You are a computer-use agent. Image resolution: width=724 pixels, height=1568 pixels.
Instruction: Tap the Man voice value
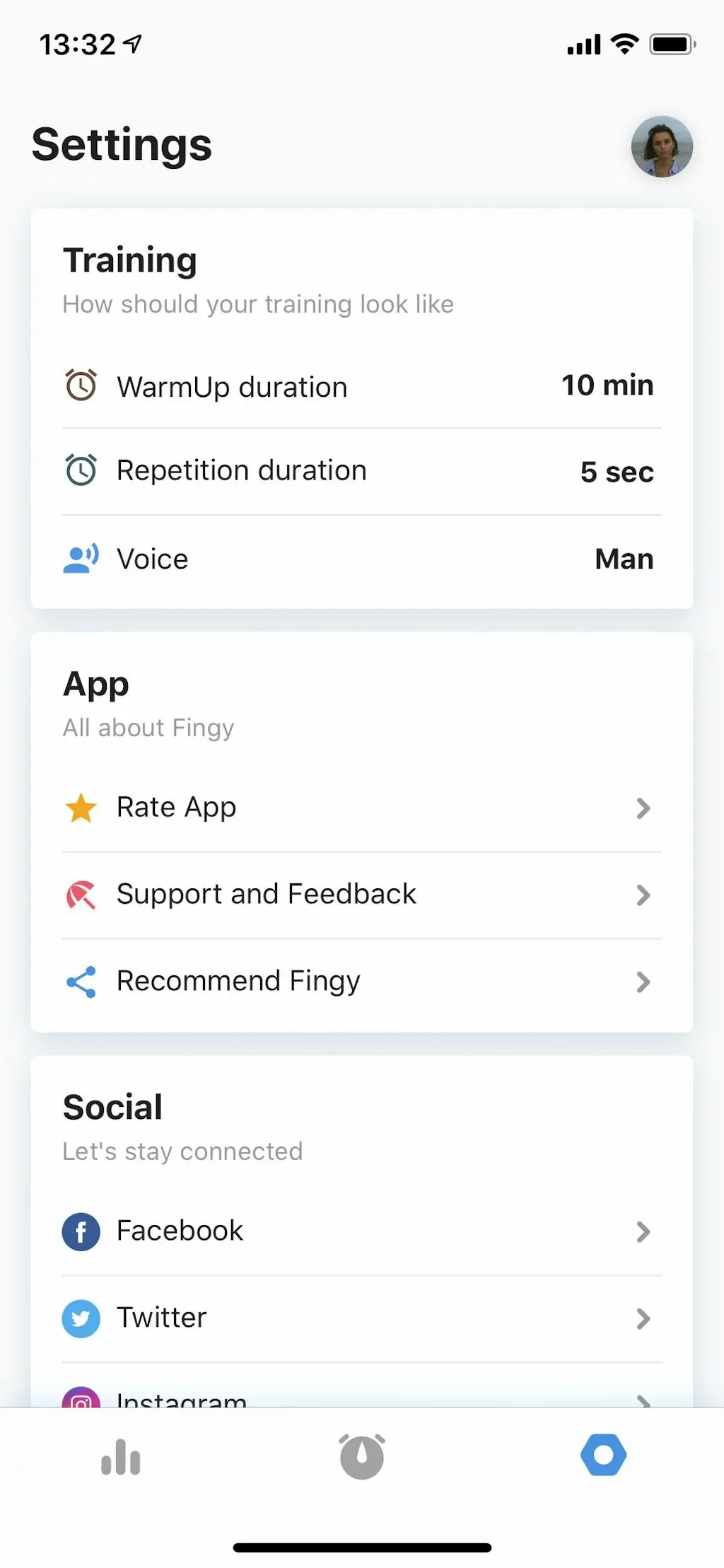point(623,558)
